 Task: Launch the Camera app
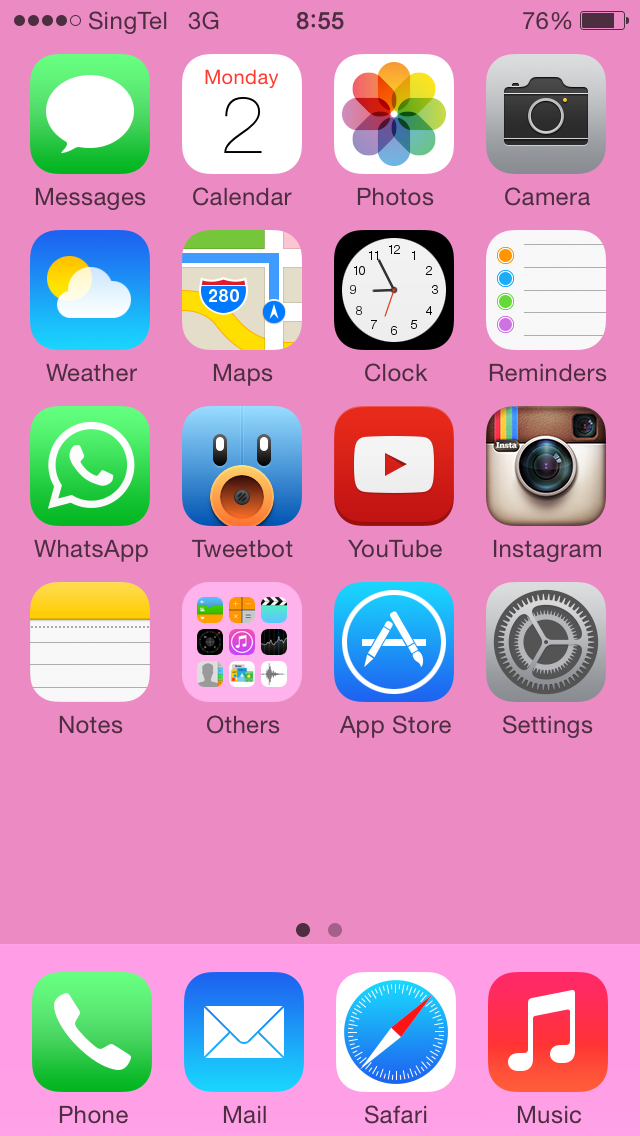[546, 114]
